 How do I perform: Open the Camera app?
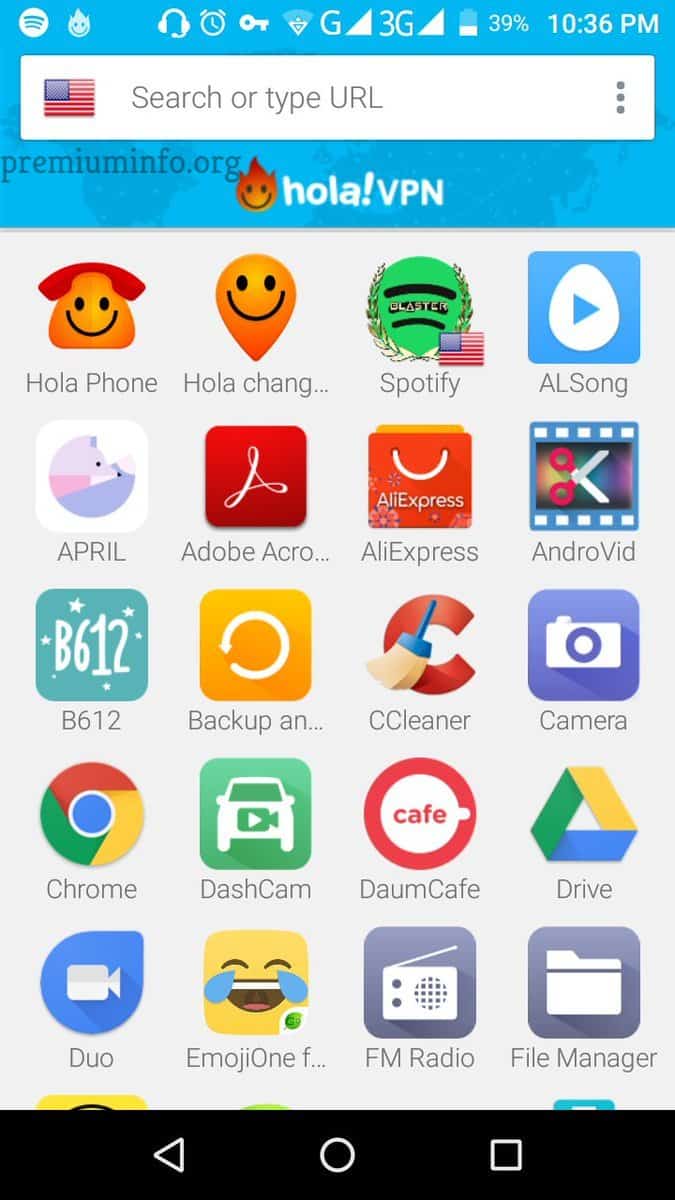point(583,645)
